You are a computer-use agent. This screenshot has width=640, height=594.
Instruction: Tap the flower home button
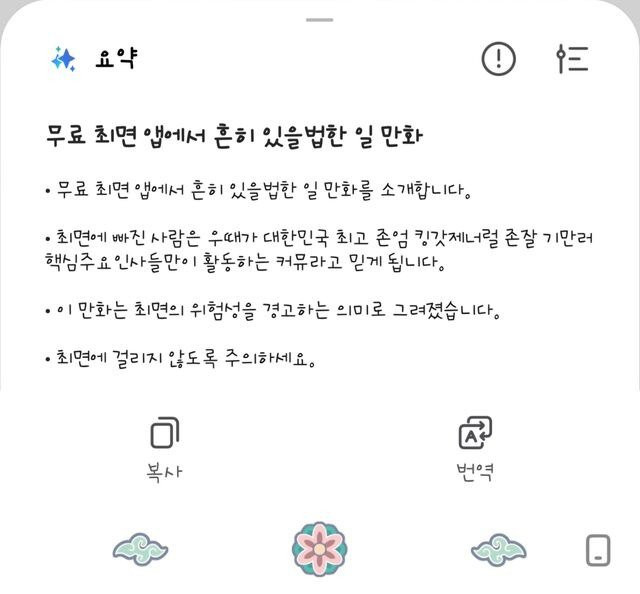(x=320, y=548)
